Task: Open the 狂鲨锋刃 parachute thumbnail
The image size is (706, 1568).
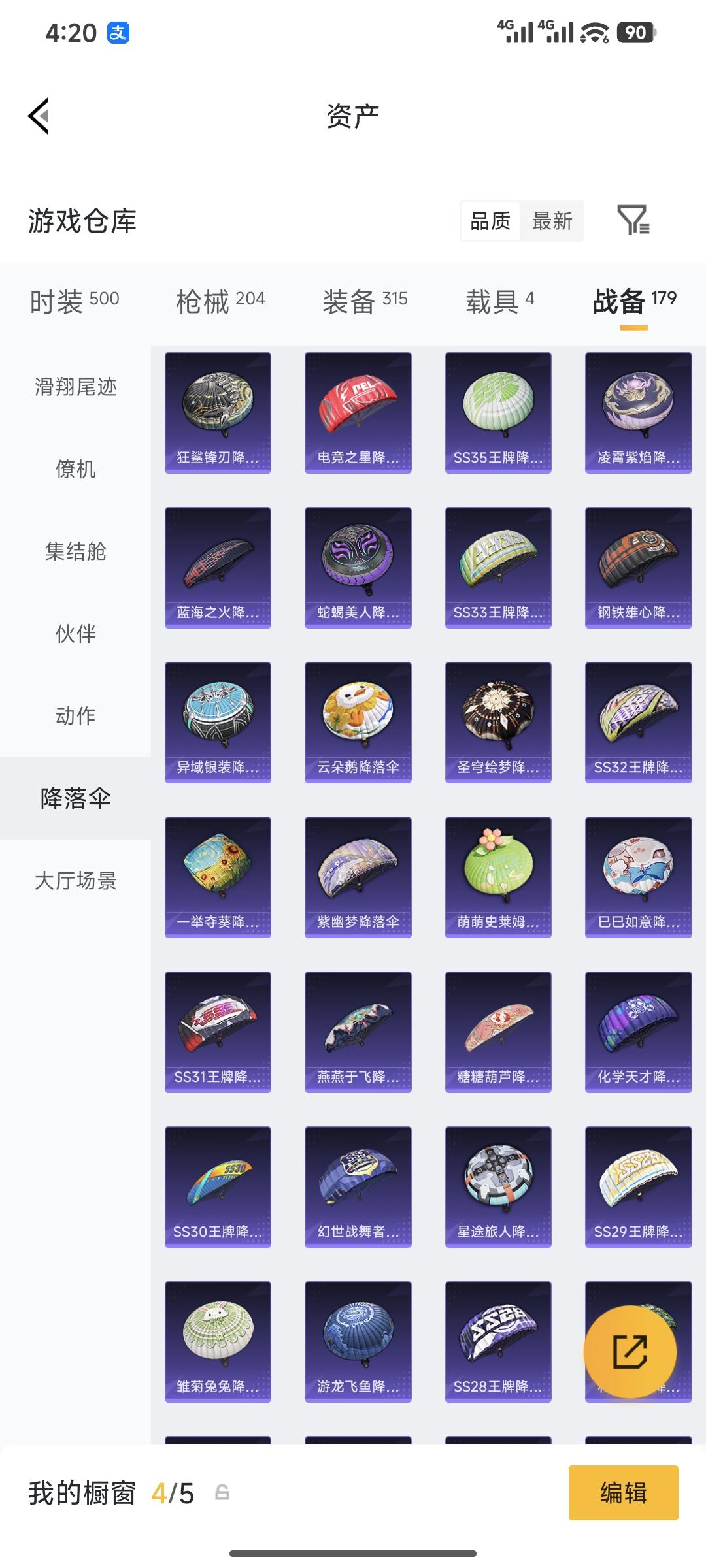Action: [217, 410]
